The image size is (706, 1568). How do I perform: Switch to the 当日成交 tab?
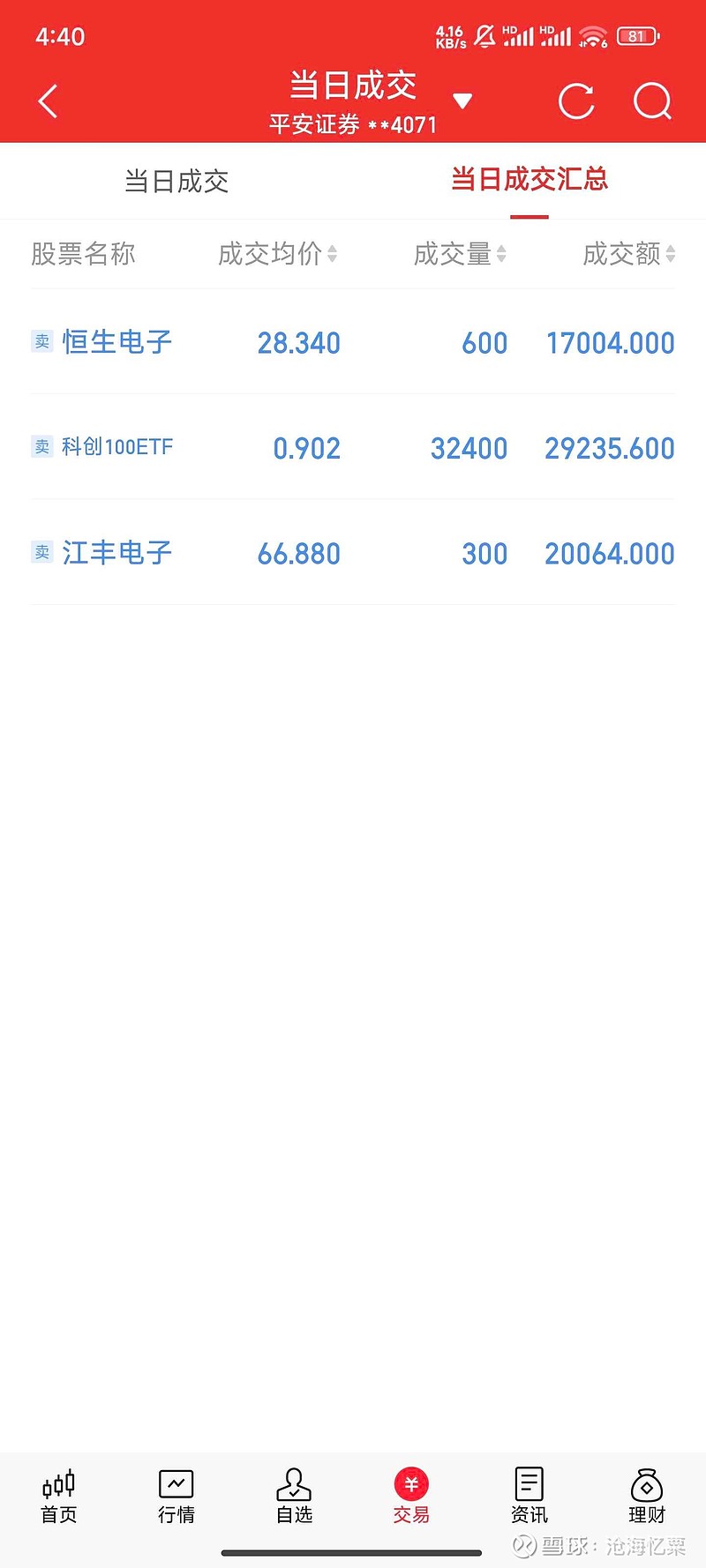[176, 181]
